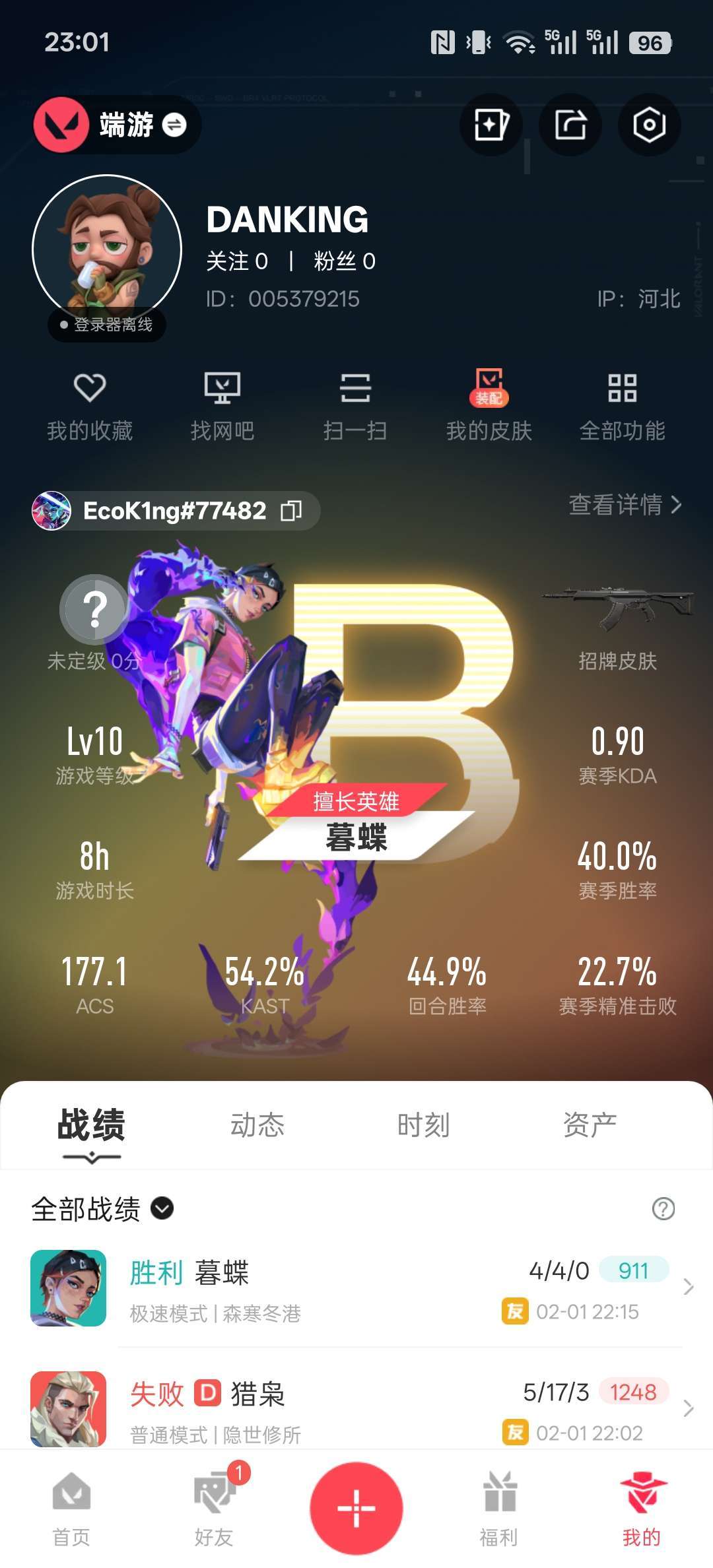Switch game platform via 端游 toggle

pyautogui.click(x=174, y=125)
